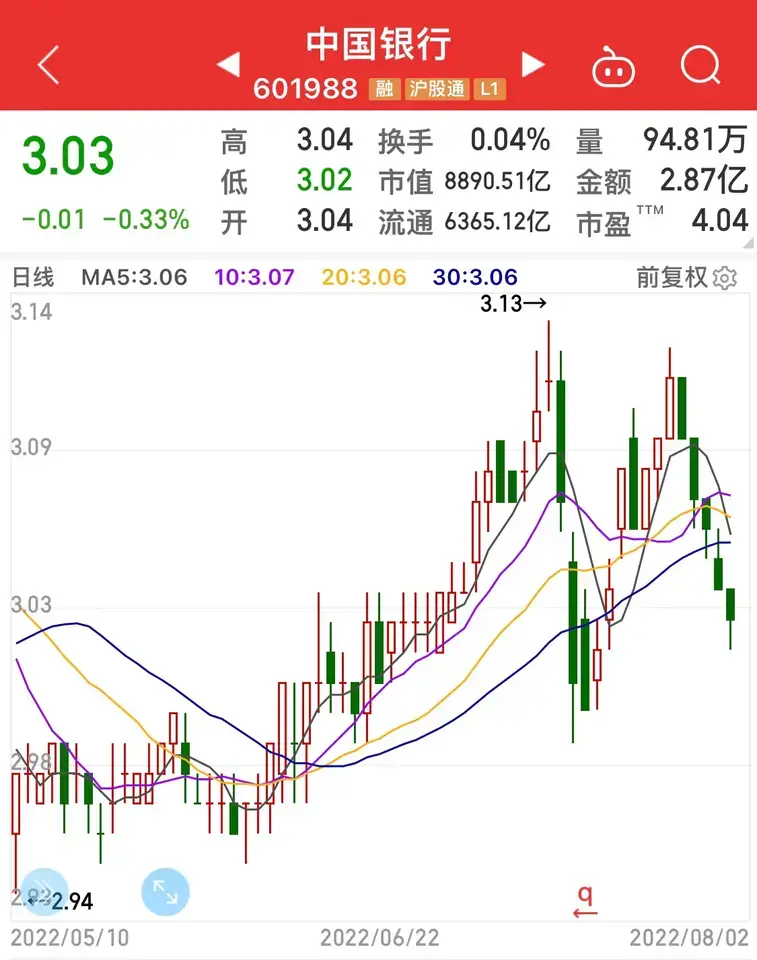
Task: Switch to the next stock
Action: click(x=534, y=66)
